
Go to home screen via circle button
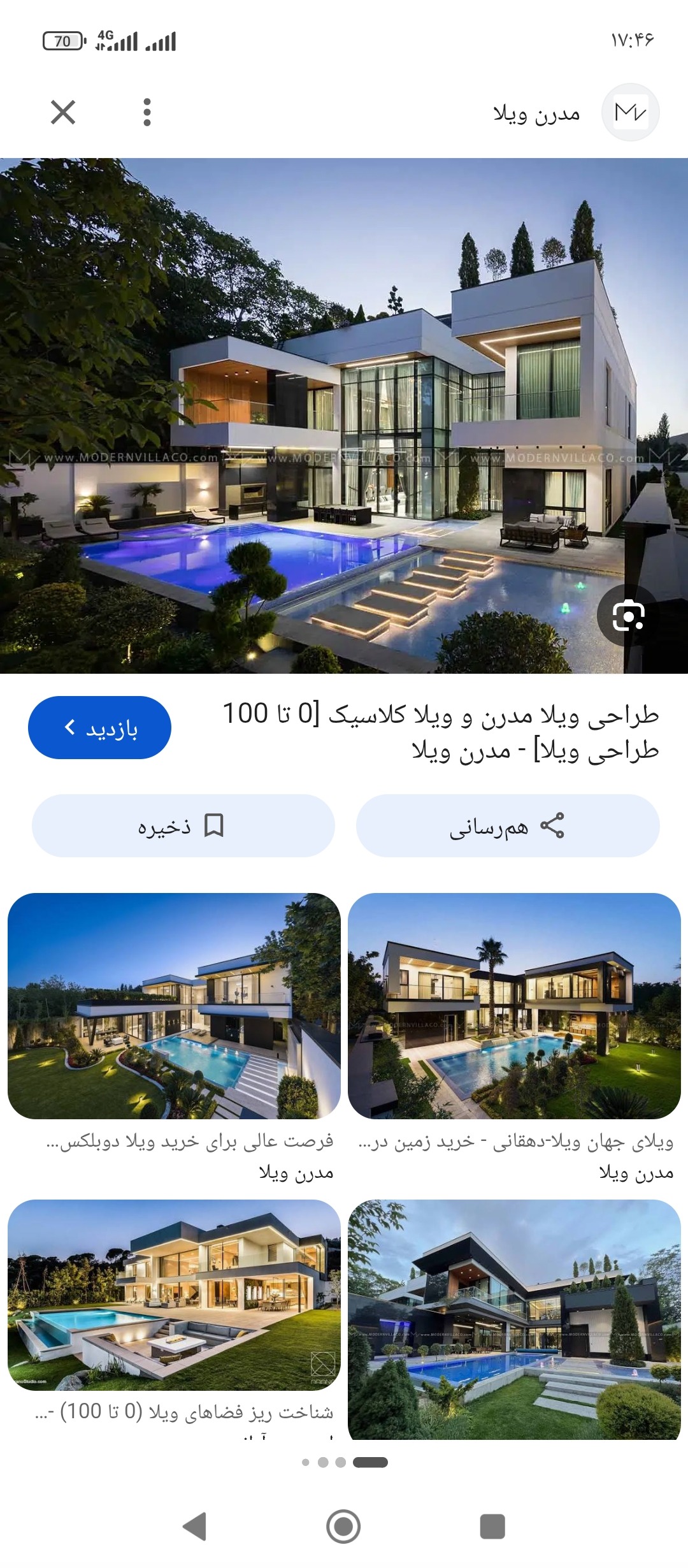click(343, 1527)
